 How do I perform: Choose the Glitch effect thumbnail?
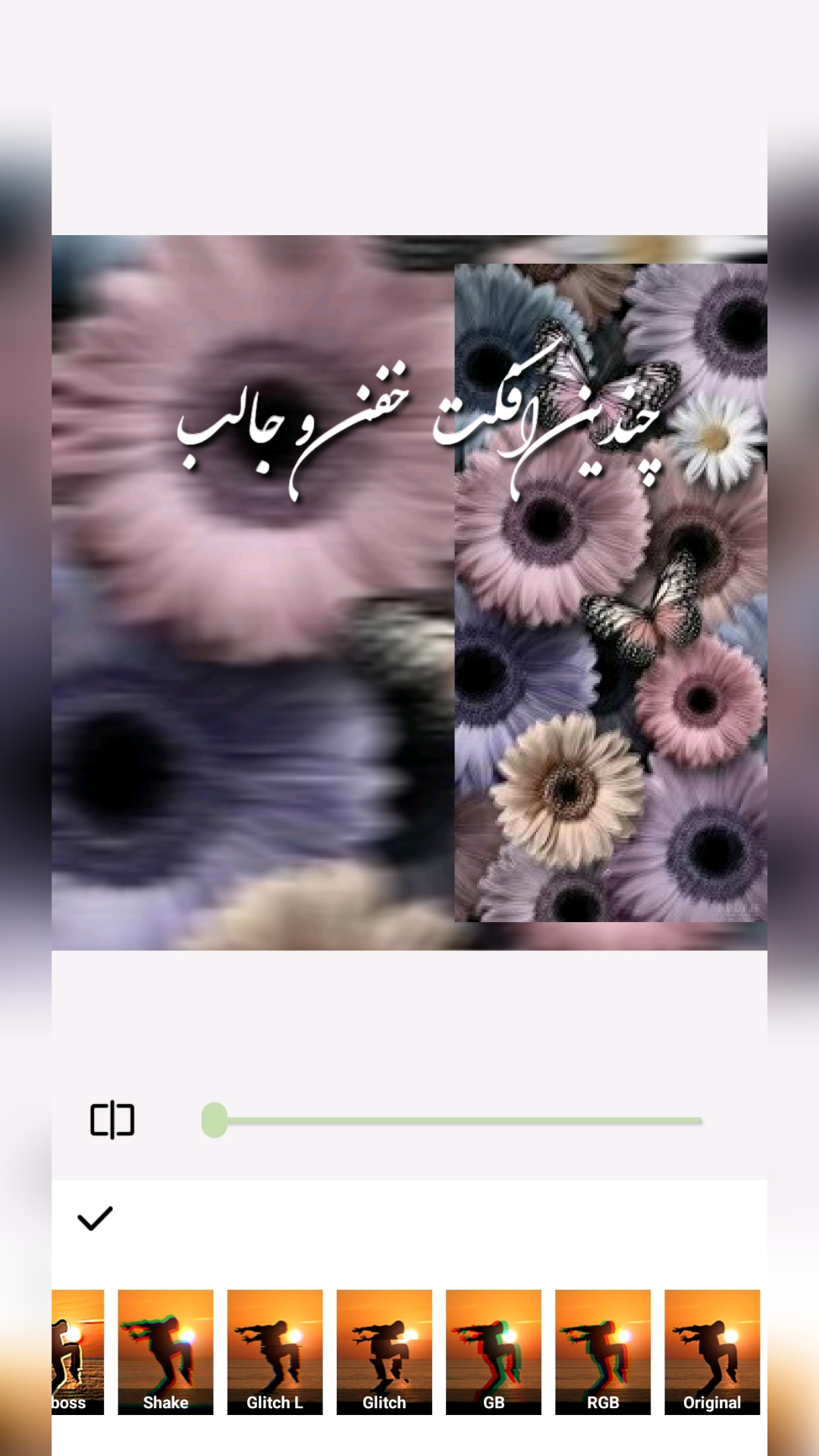coord(384,1351)
